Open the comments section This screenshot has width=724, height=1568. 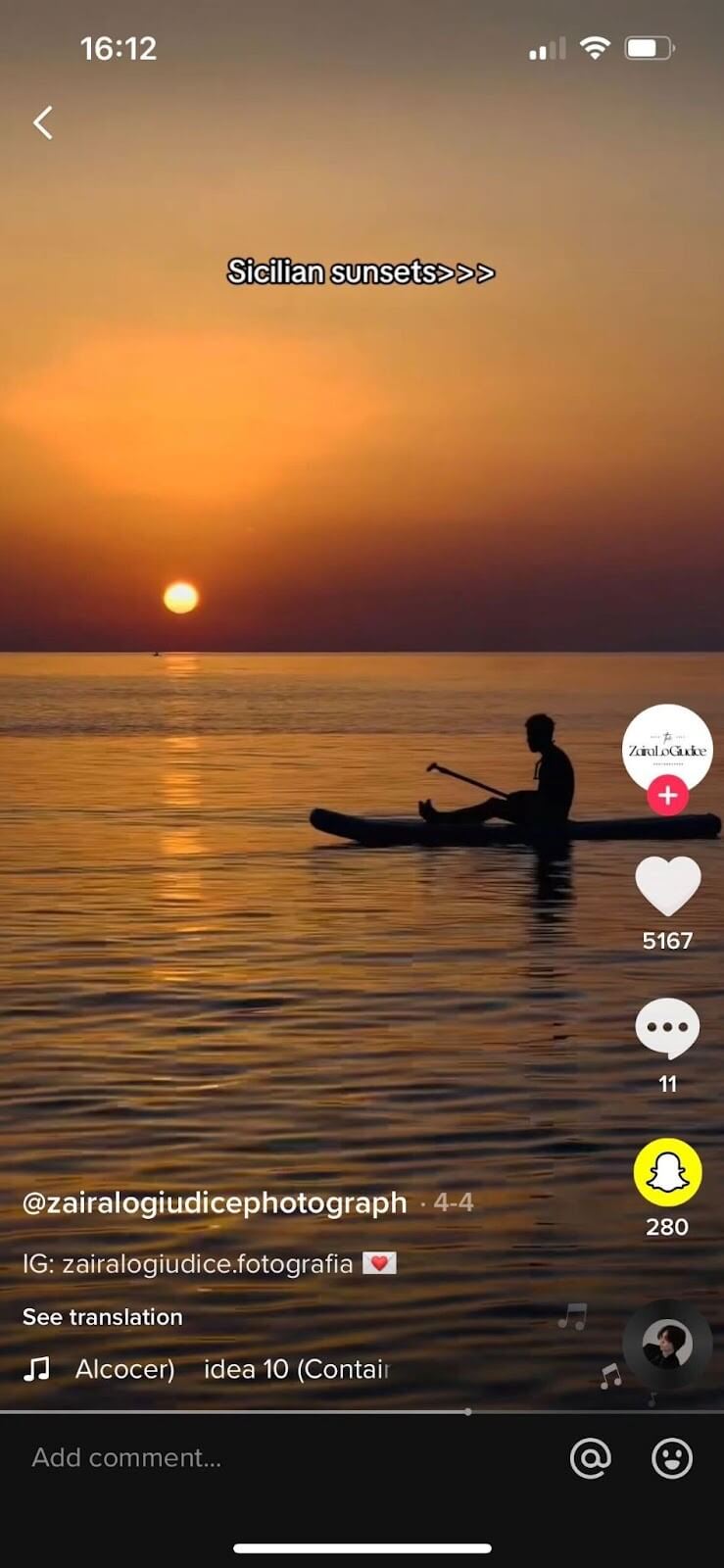click(667, 1028)
